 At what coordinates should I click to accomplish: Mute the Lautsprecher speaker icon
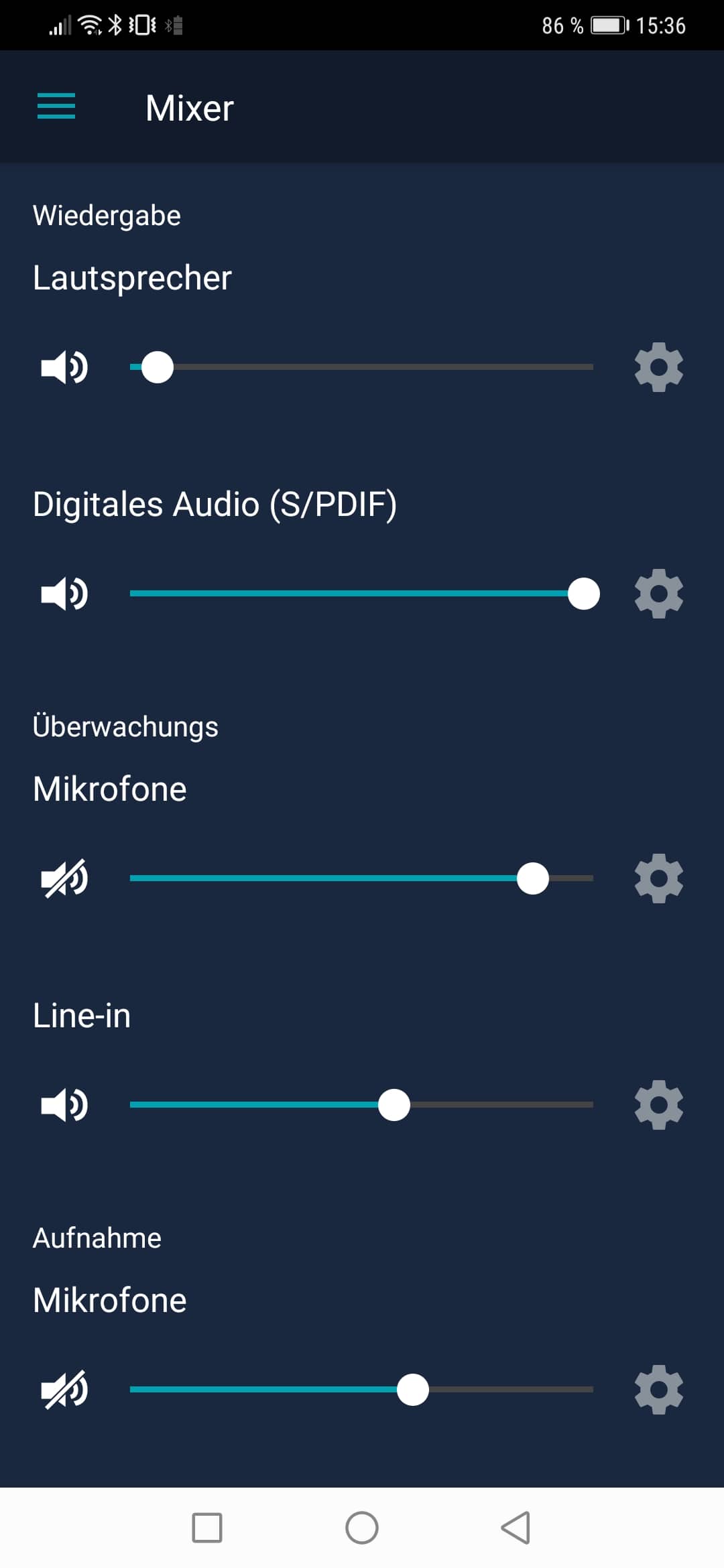64,367
